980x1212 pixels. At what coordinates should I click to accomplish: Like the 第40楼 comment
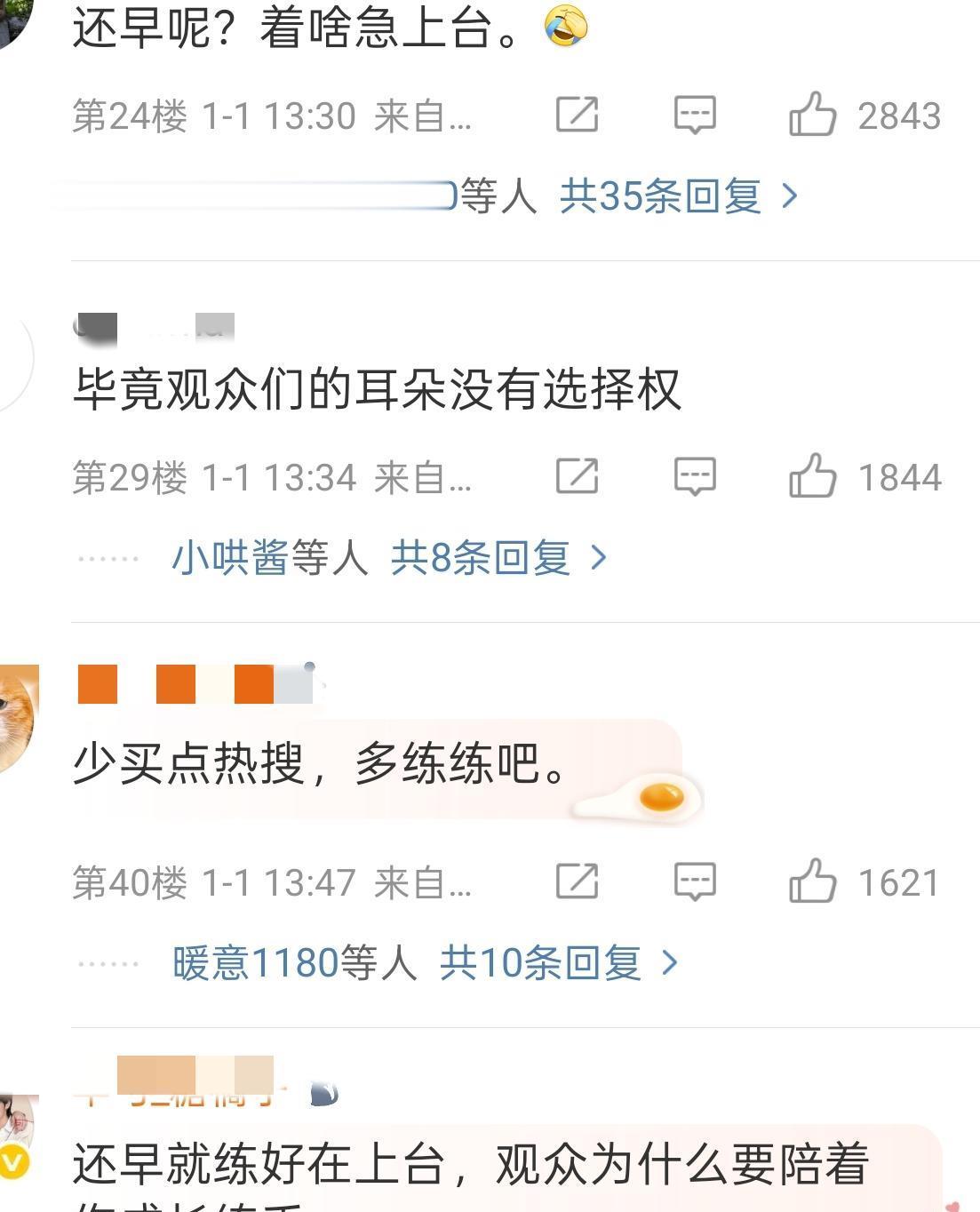pos(812,881)
